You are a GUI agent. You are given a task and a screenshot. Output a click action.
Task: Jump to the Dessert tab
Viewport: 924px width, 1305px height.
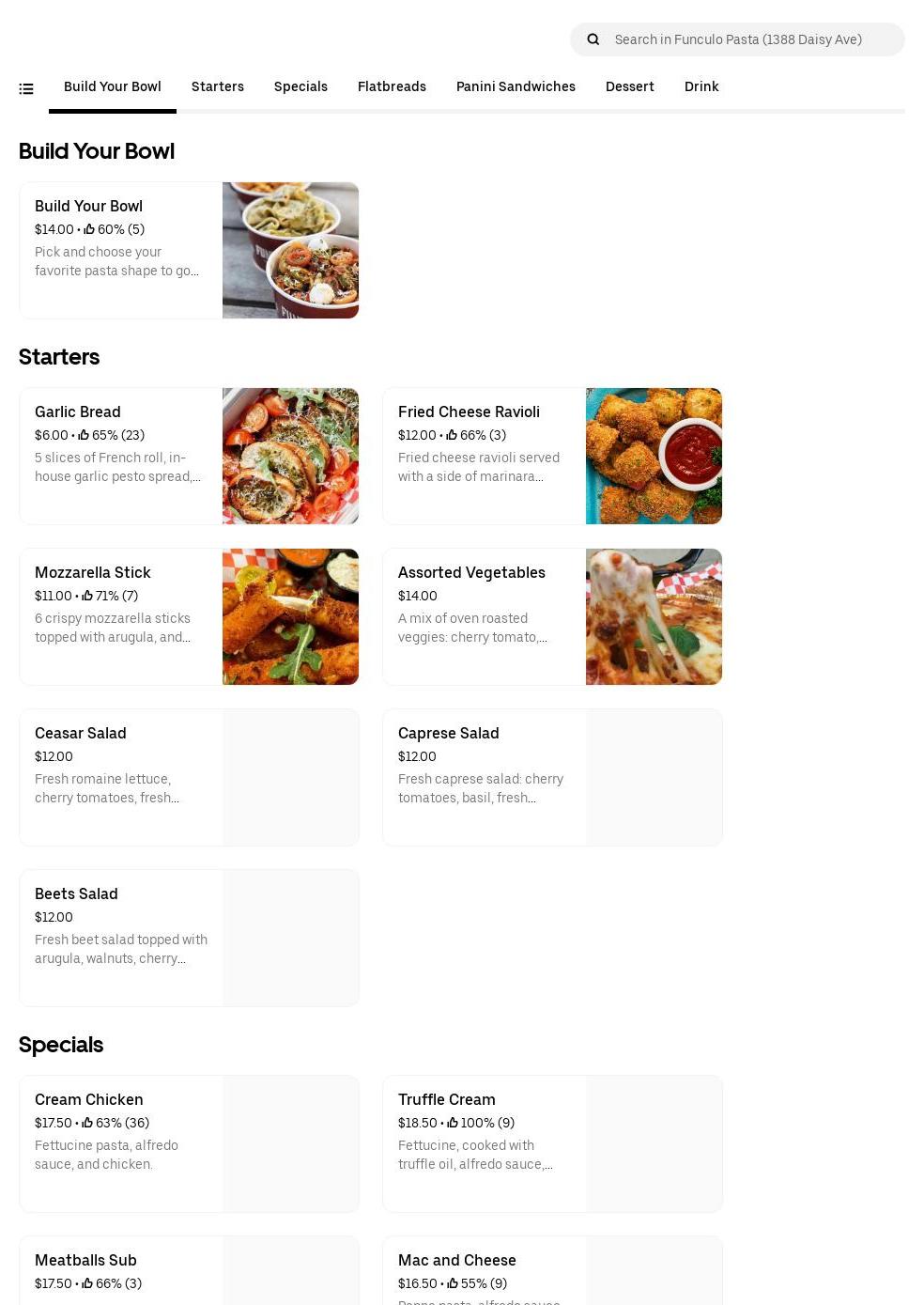pos(629,86)
